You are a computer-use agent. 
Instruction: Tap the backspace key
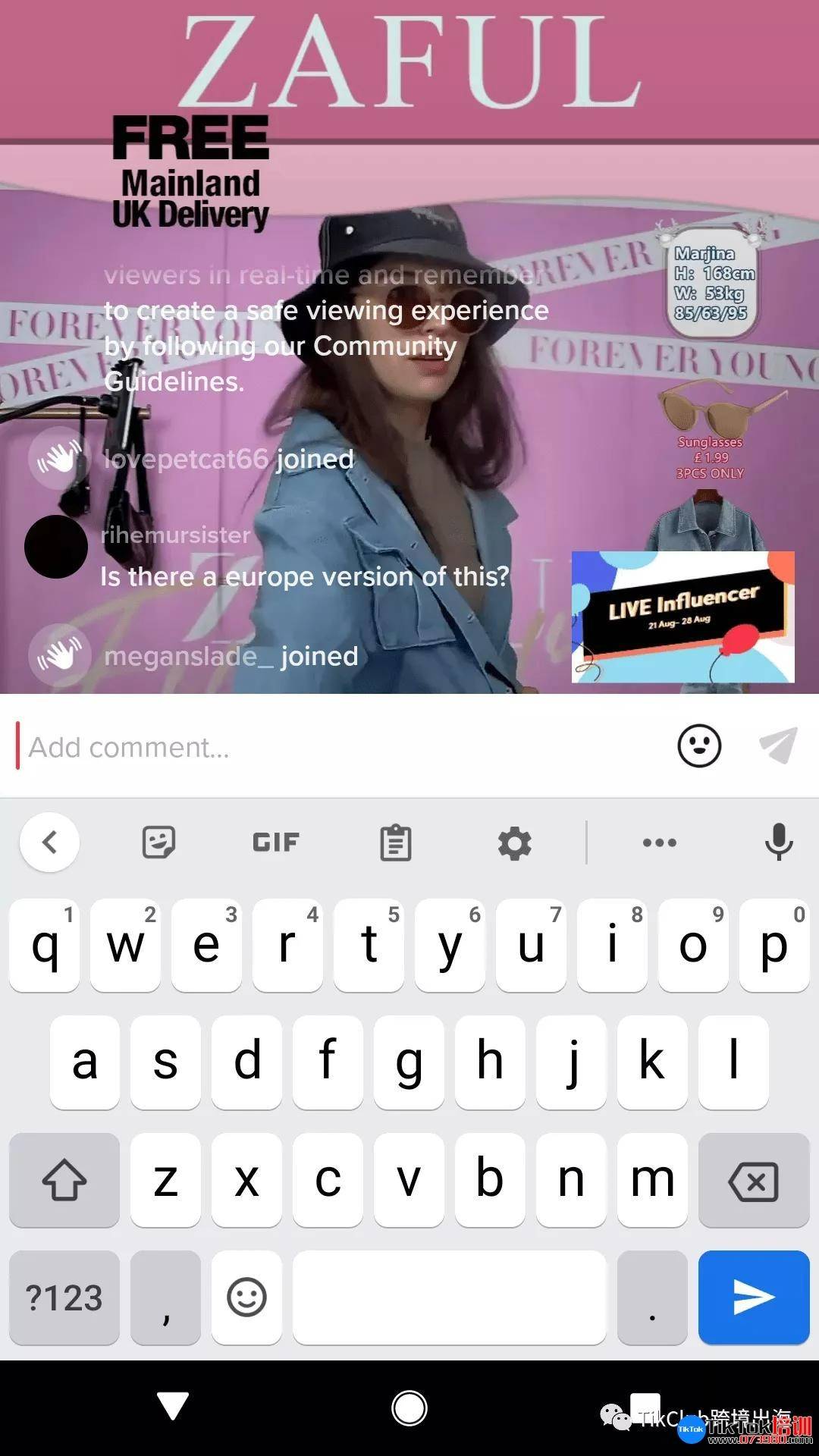[x=753, y=1181]
